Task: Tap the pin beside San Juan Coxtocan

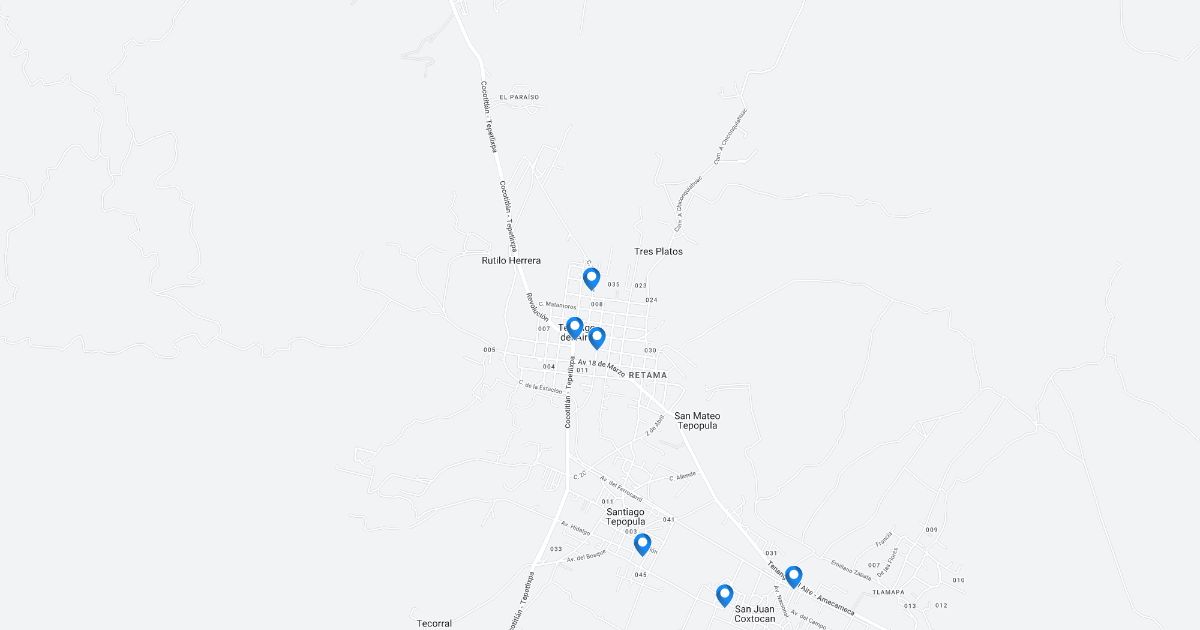Action: [725, 595]
